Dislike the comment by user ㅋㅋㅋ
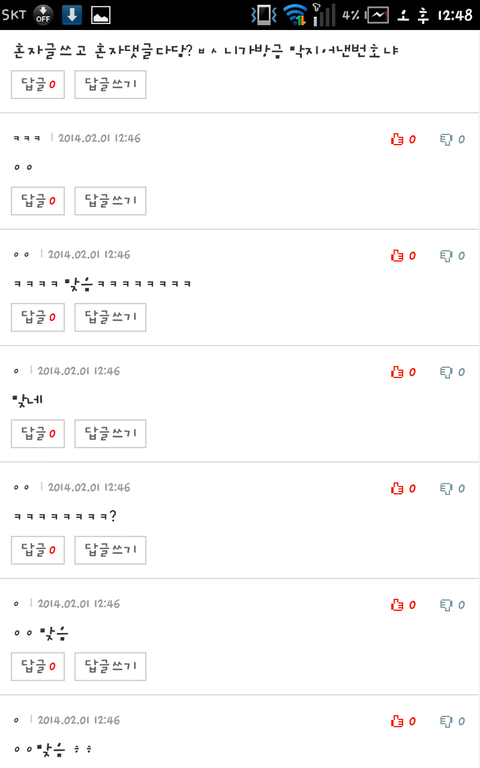The image size is (480, 768). 452,139
